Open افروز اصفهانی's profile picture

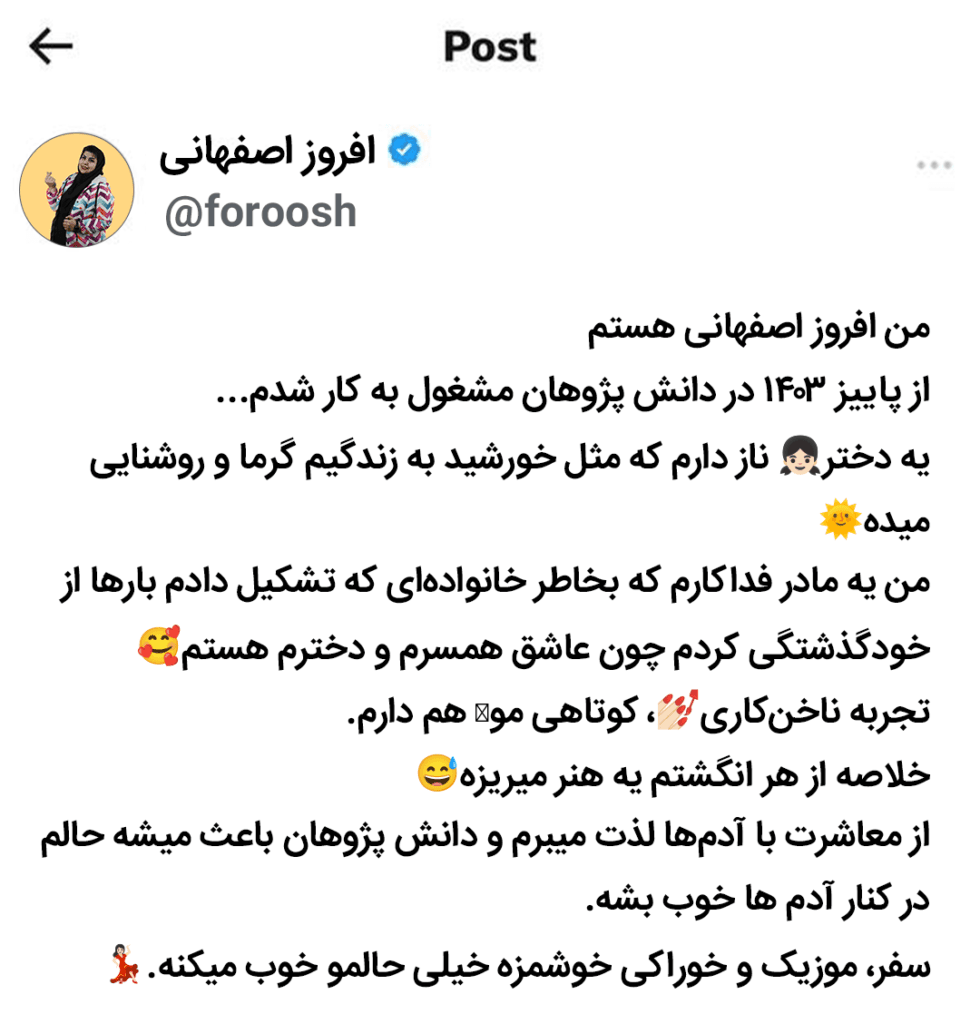point(77,190)
